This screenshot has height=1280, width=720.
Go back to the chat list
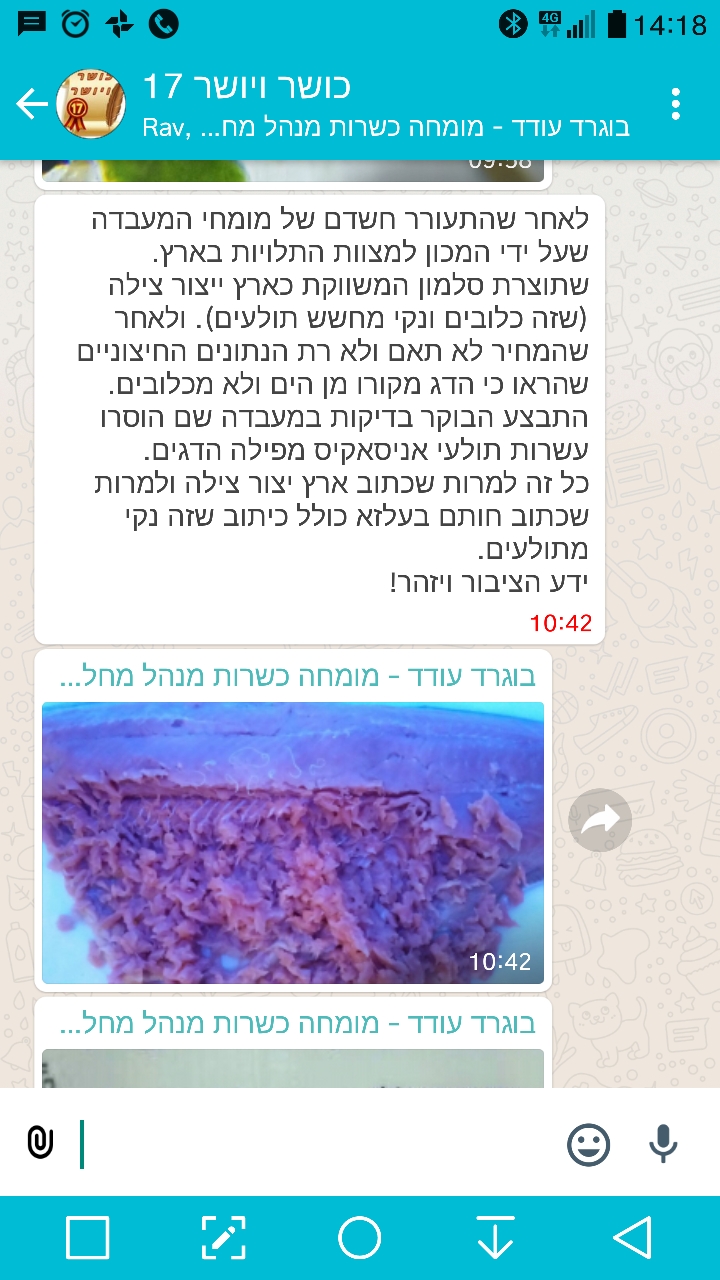coord(32,104)
